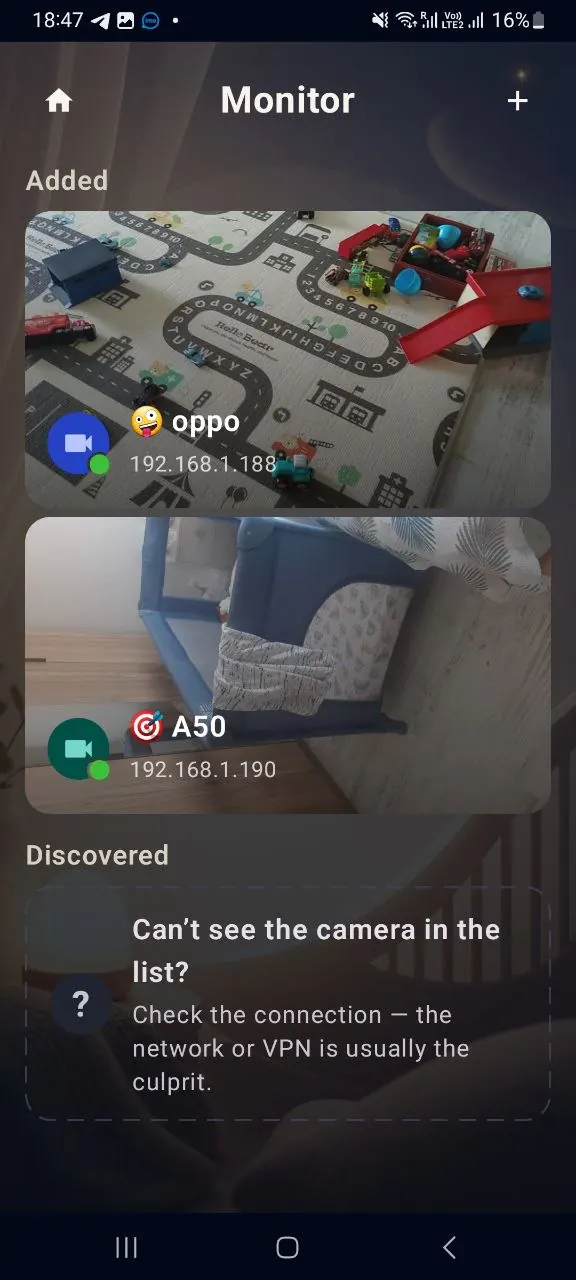576x1280 pixels.
Task: Open the A50 camera feed
Action: [x=288, y=665]
